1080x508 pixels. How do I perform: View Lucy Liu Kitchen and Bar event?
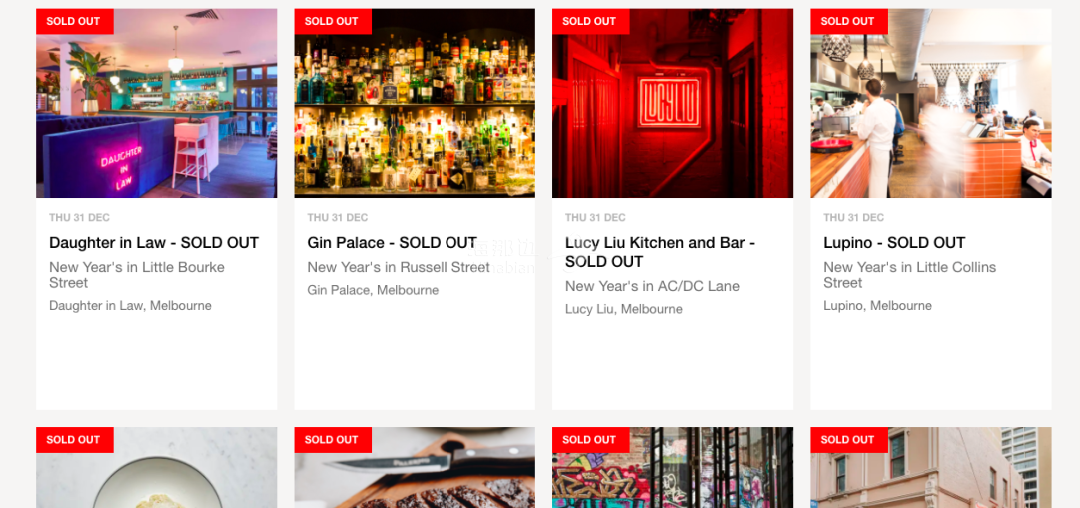pyautogui.click(x=660, y=252)
